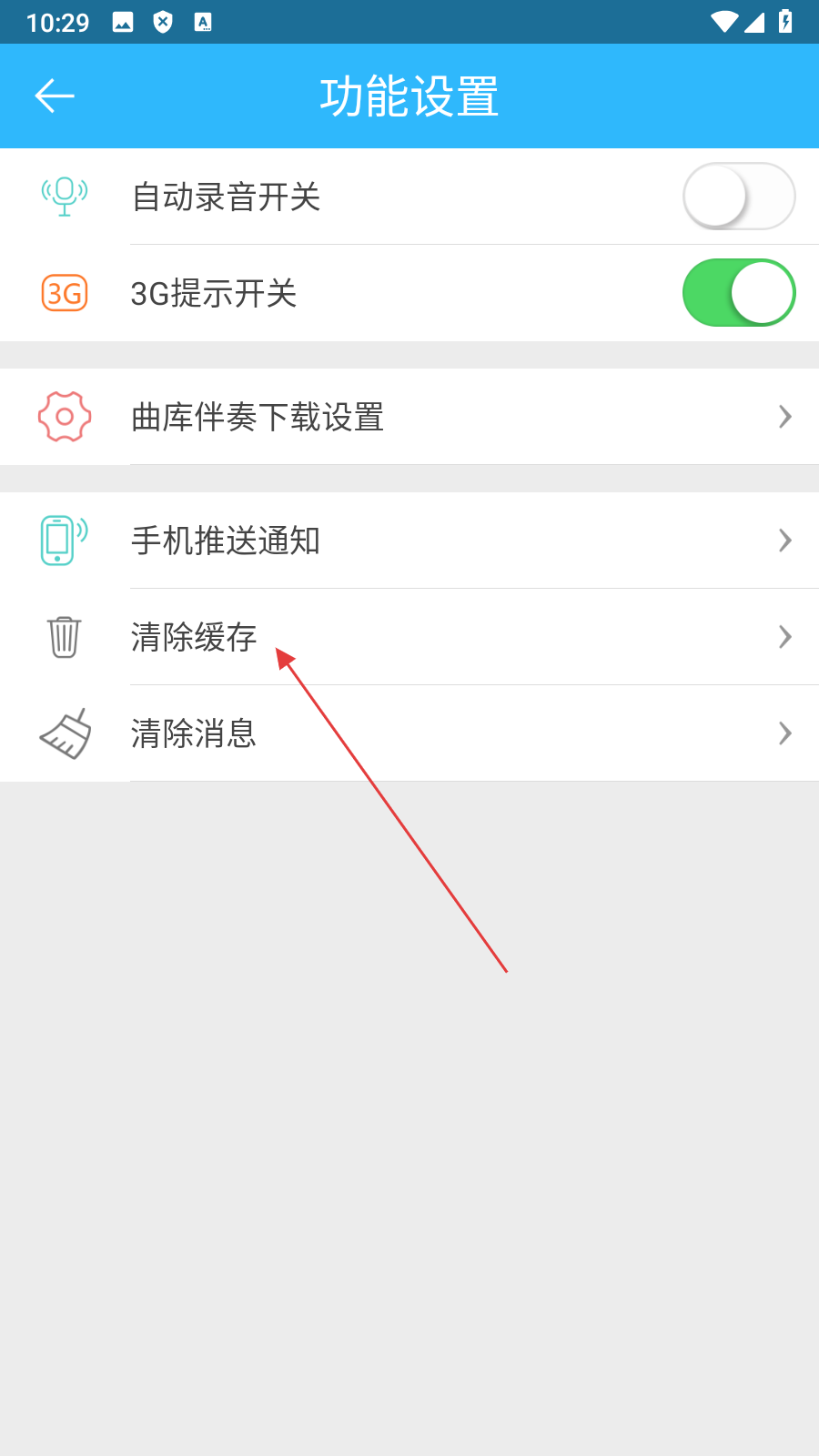Select the 清除缓存 row

(409, 637)
